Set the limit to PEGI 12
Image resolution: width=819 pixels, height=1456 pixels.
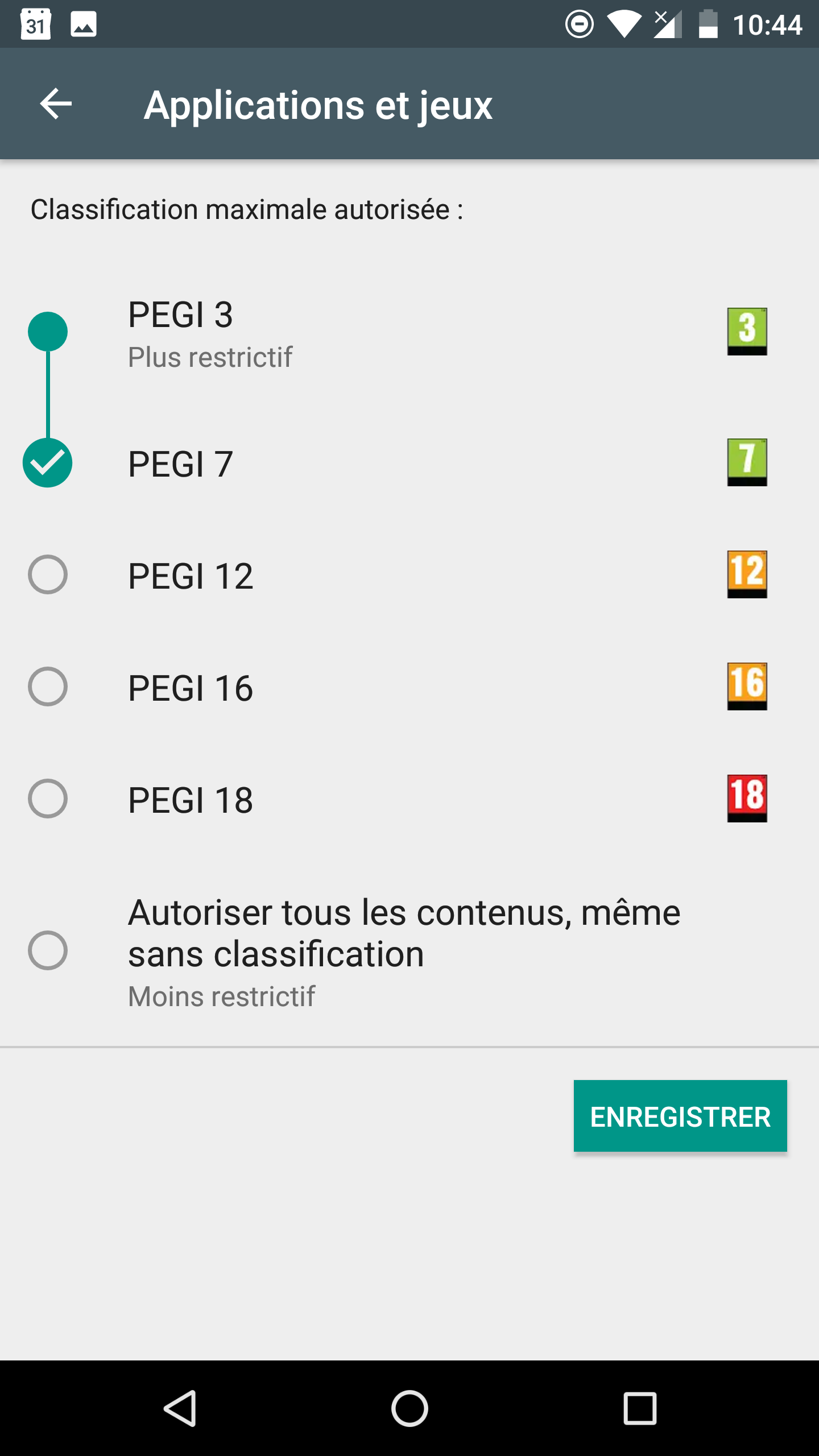[x=48, y=574]
